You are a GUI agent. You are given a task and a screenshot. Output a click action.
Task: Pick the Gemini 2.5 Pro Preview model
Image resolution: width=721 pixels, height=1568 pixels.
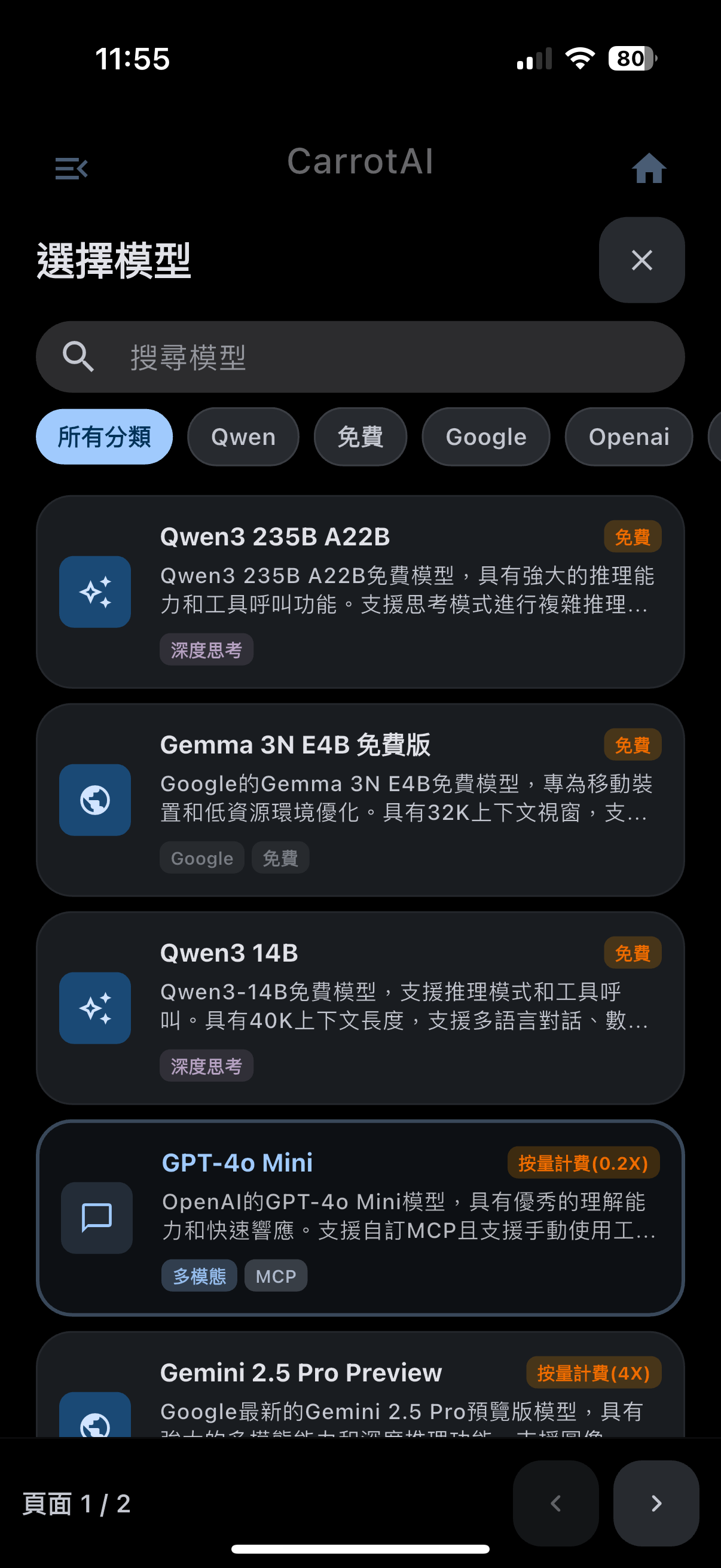360,1384
